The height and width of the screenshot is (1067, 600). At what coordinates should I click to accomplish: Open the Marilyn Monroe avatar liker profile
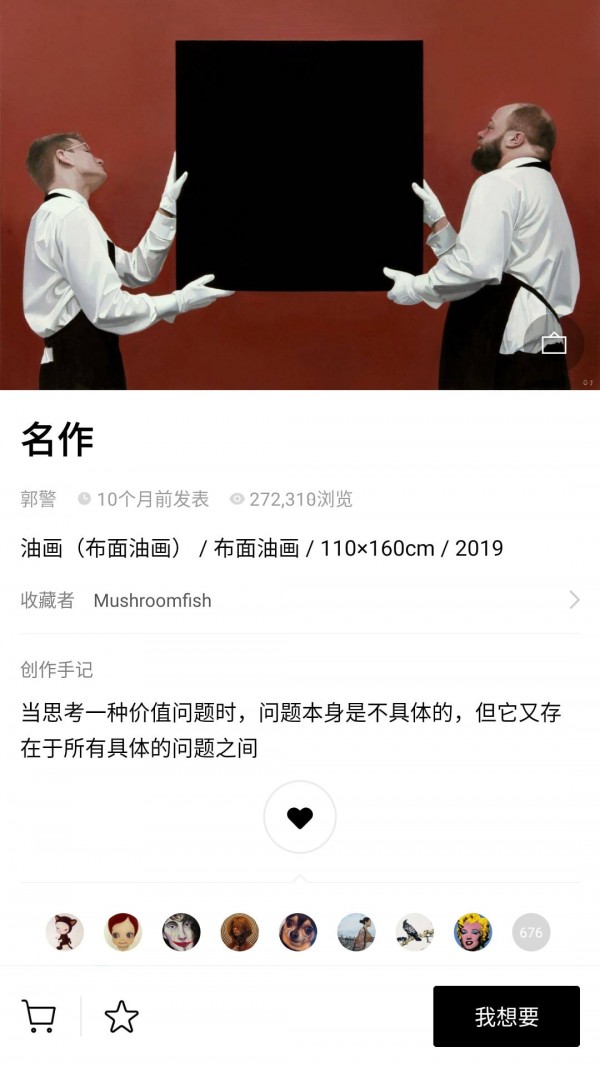(x=473, y=932)
